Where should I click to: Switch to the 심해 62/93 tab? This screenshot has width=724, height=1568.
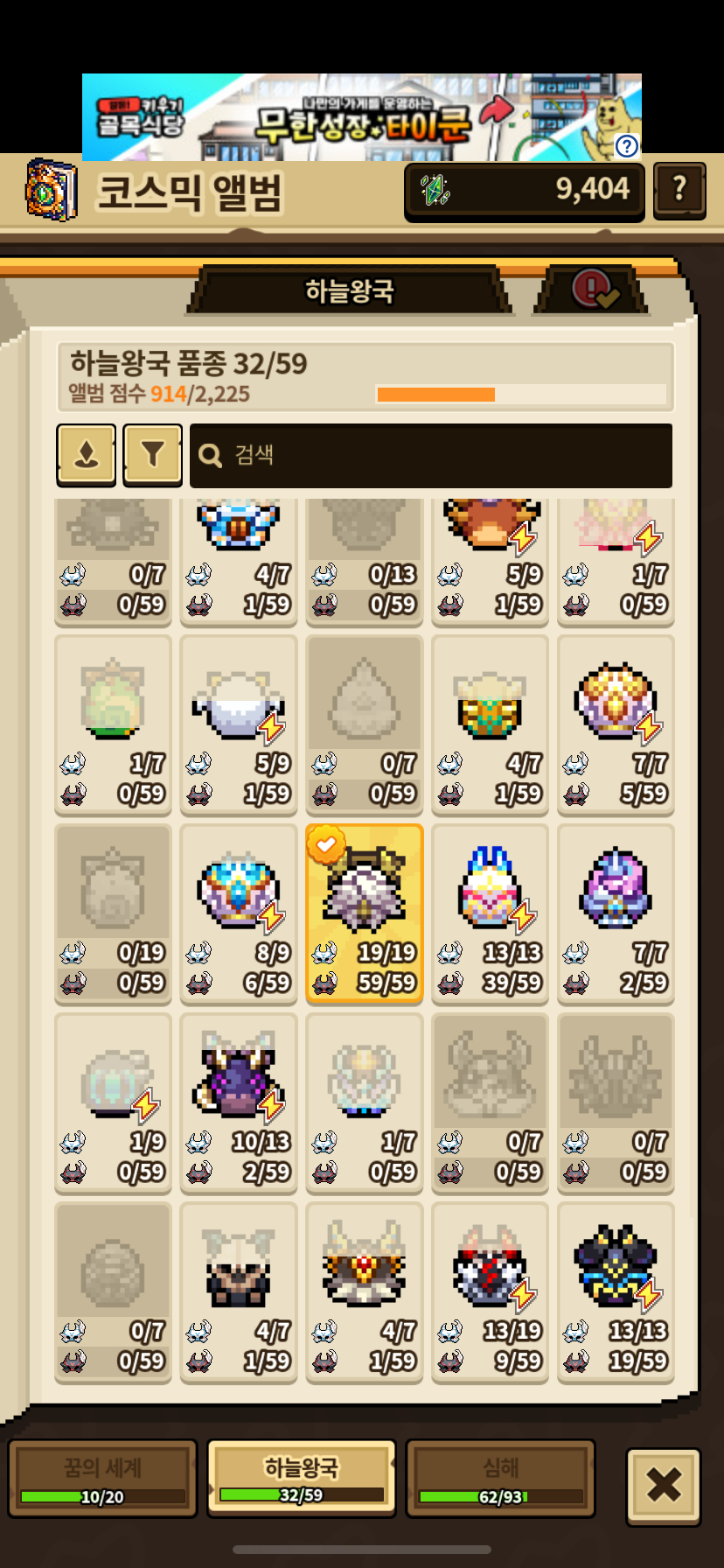pyautogui.click(x=500, y=1478)
